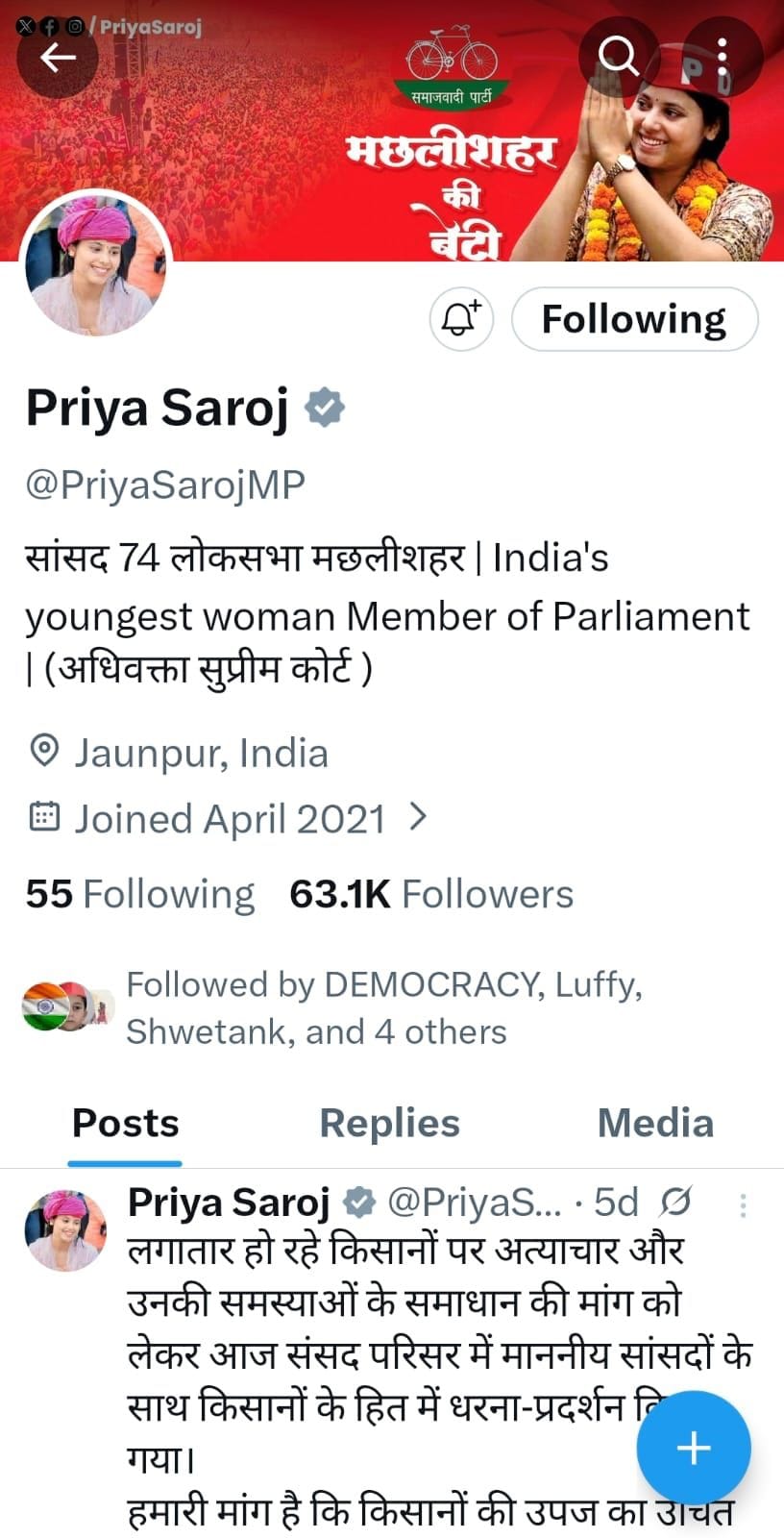Viewport: 784px width, 1538px height.
Task: Compose a new post
Action: coord(693,1448)
